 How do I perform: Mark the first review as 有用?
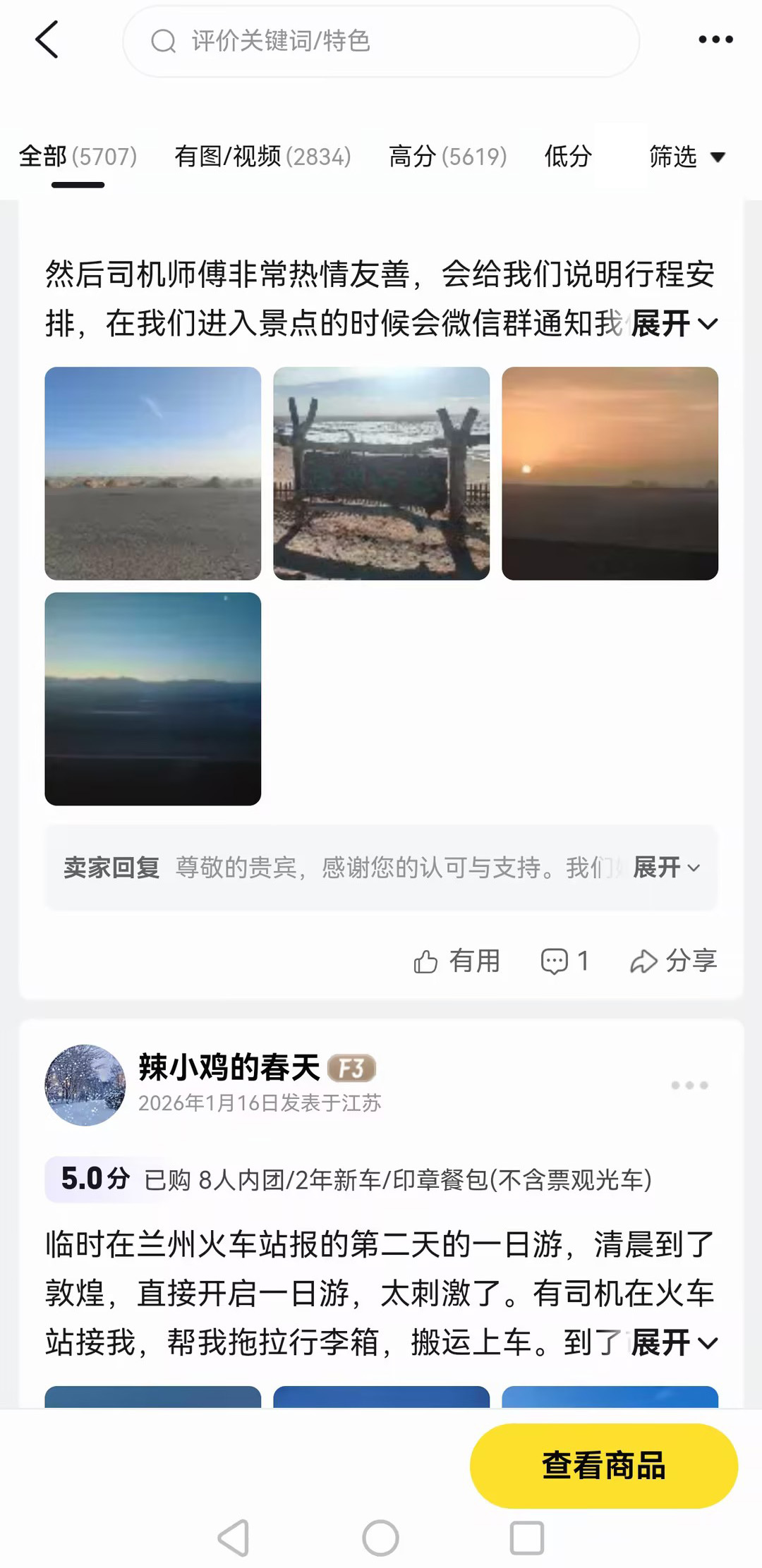click(456, 961)
